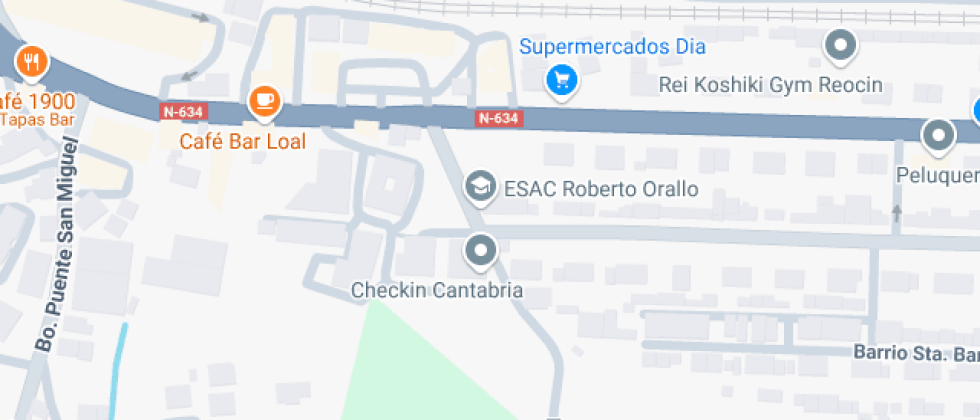Viewport: 980px width, 420px height.
Task: Tap the Peluquería location pin
Action: pos(938,138)
